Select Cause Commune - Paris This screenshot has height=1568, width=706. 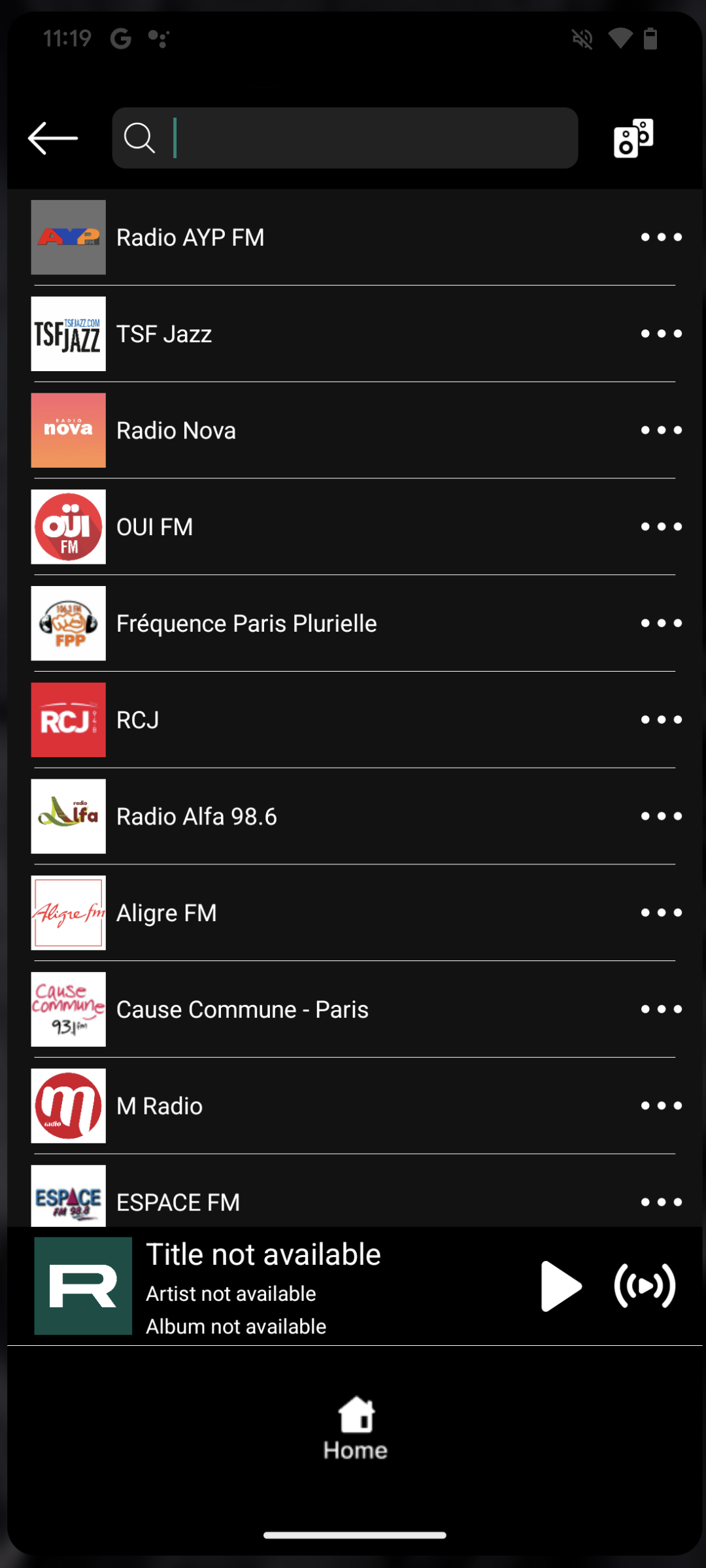pyautogui.click(x=353, y=1009)
